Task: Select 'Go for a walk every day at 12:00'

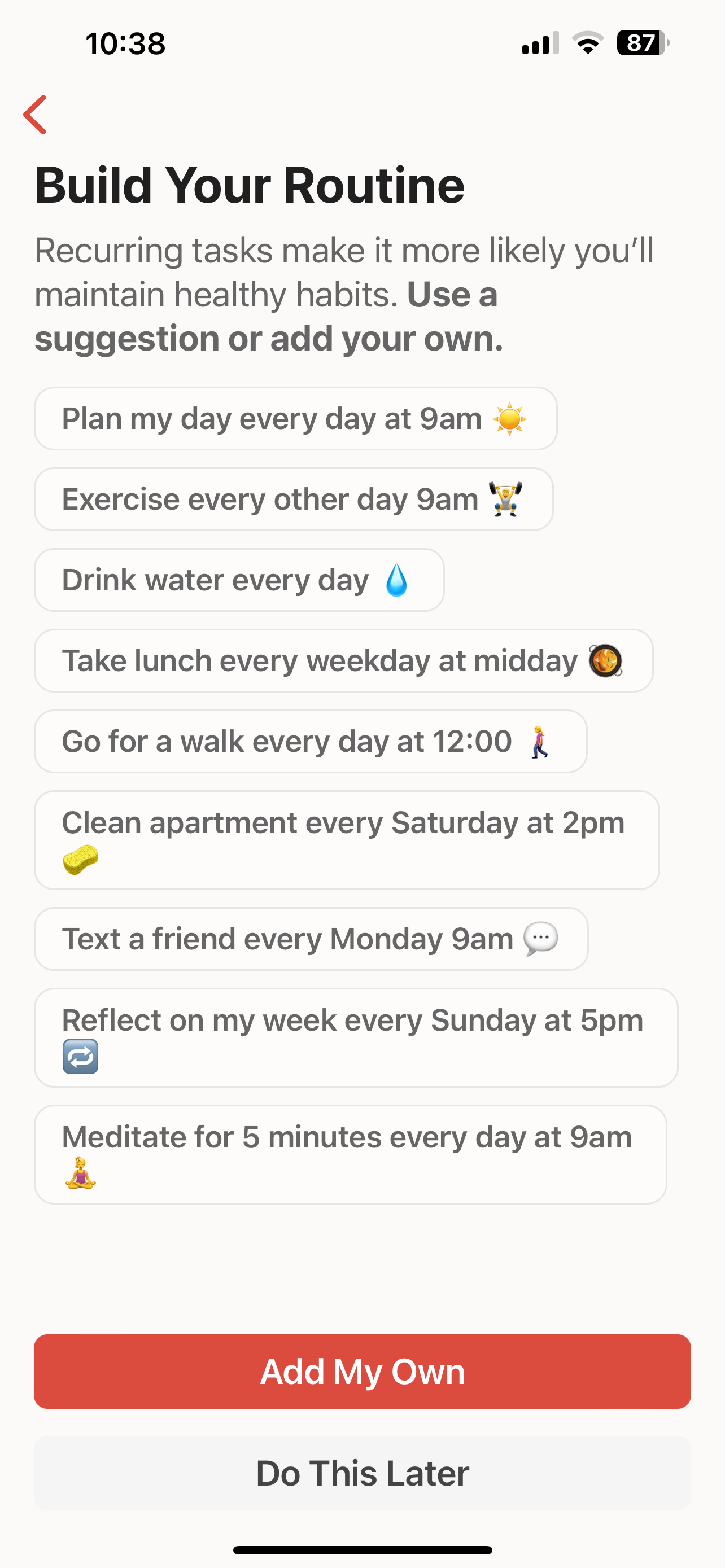Action: (310, 742)
